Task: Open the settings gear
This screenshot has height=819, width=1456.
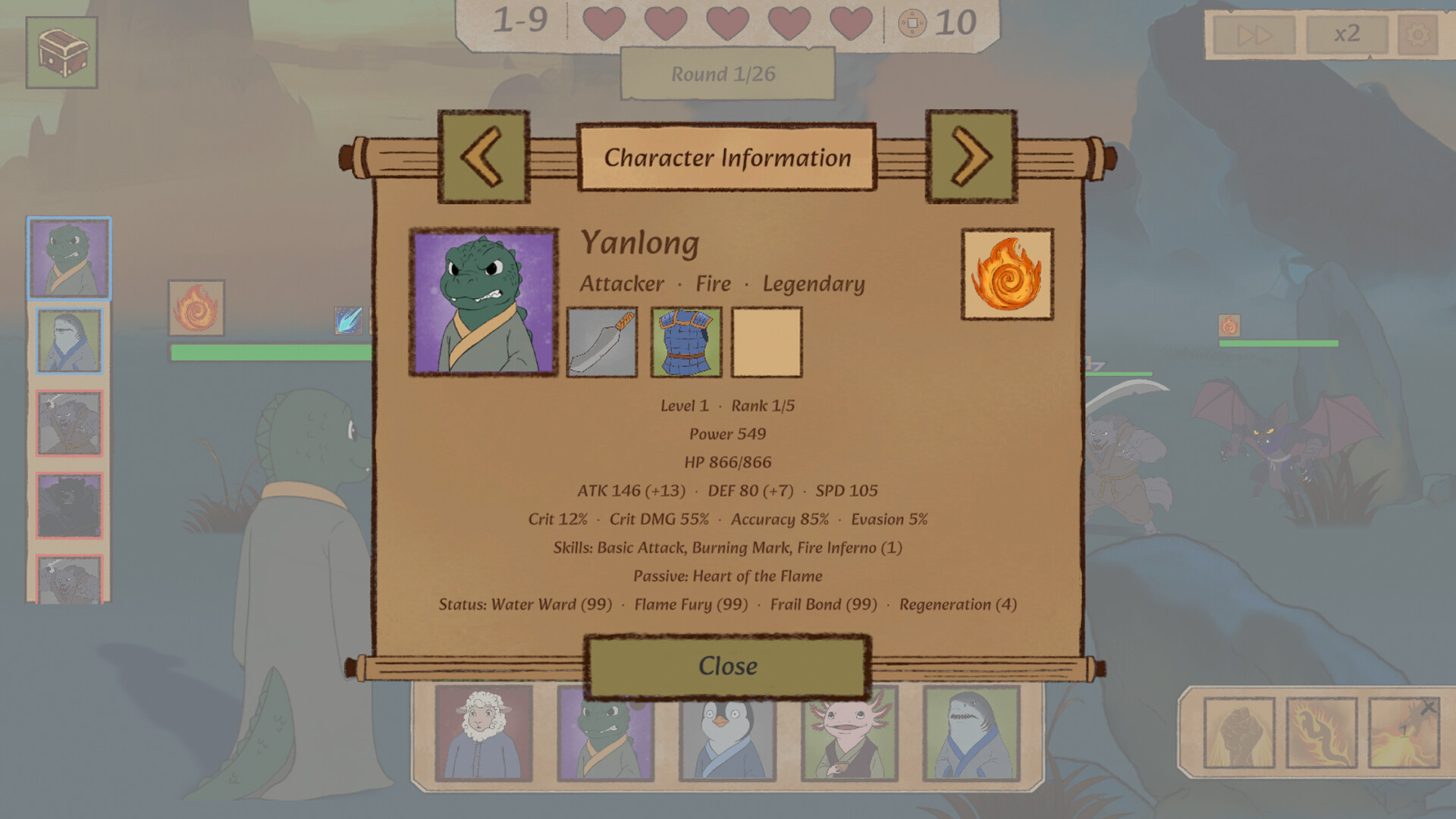Action: pyautogui.click(x=1417, y=34)
